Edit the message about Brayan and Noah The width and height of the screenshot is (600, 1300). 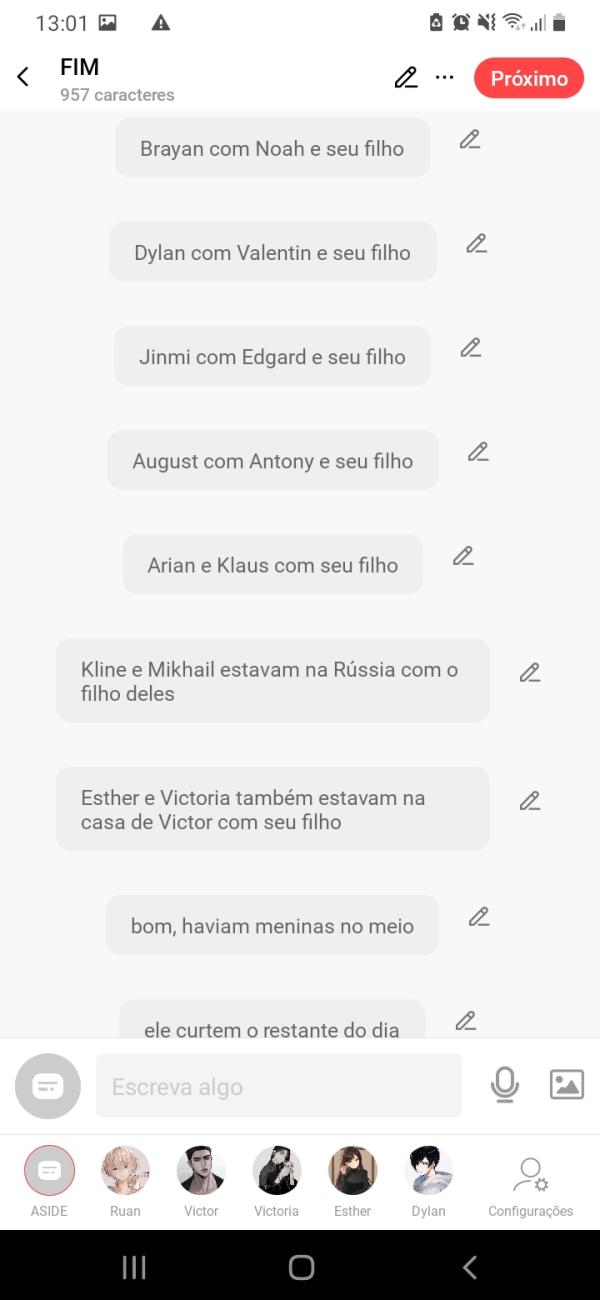pyautogui.click(x=470, y=140)
